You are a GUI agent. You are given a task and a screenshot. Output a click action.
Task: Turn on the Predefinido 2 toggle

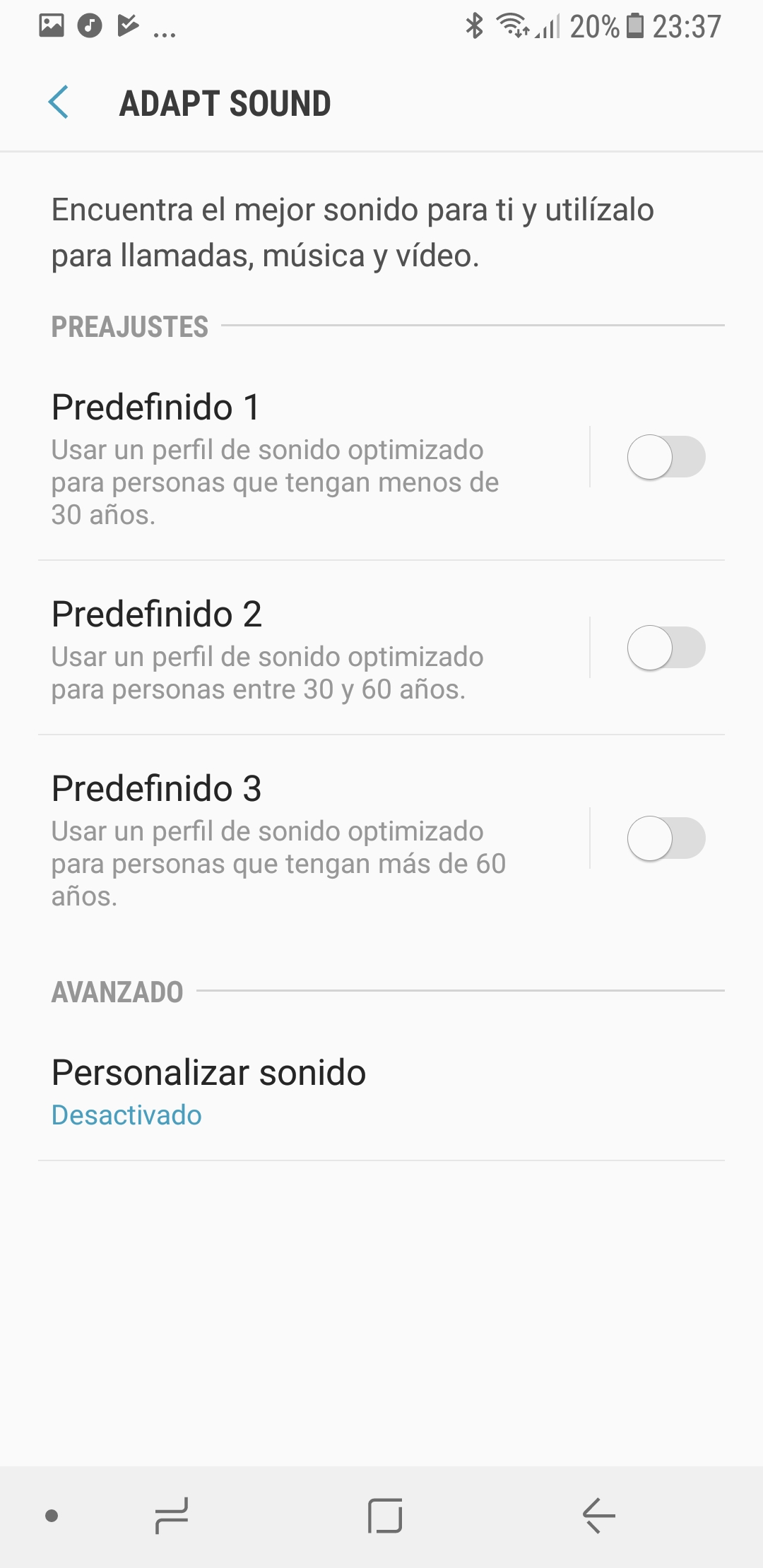tap(666, 648)
